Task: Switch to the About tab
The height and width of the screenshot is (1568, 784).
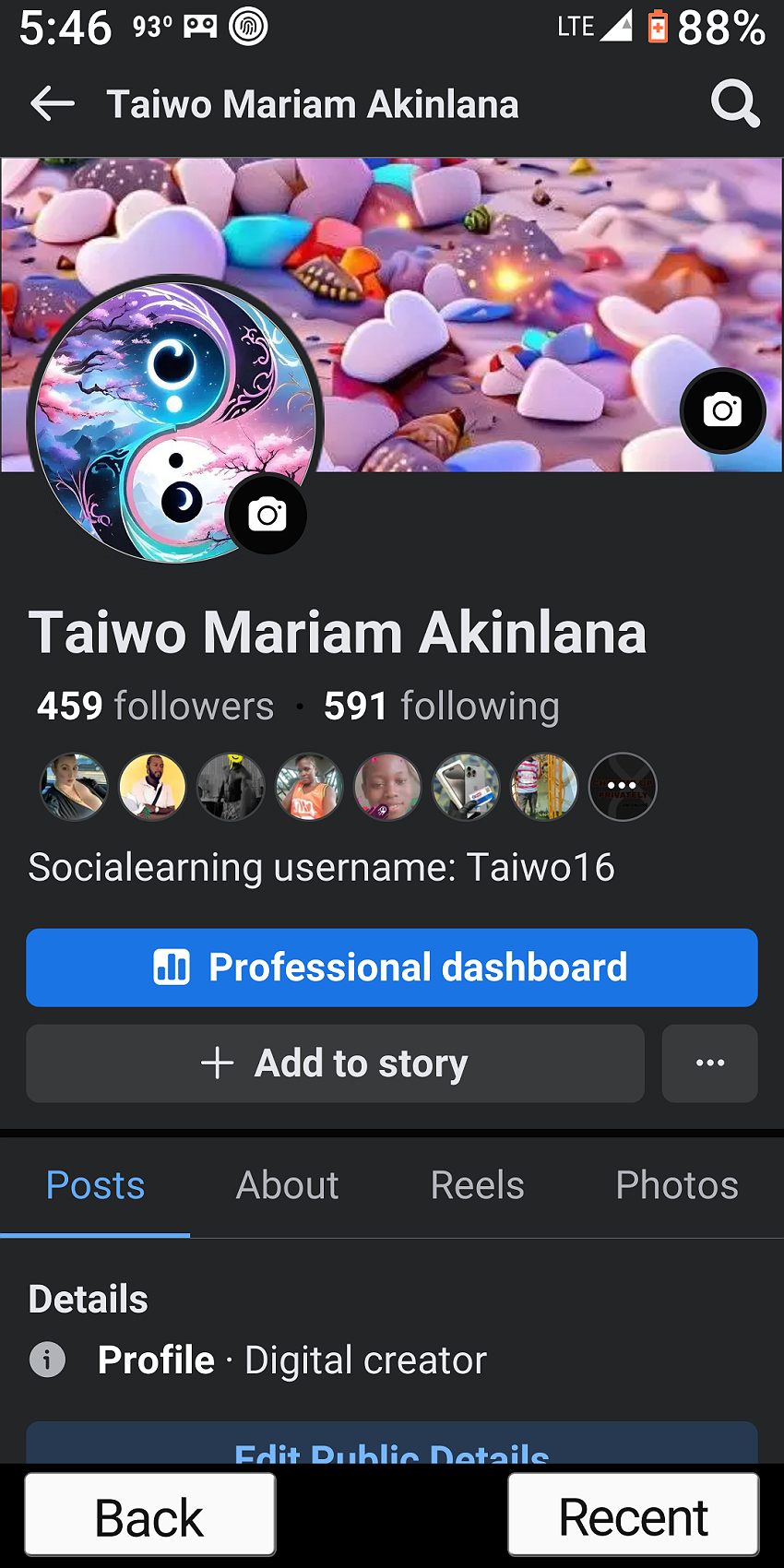Action: pos(287,1185)
